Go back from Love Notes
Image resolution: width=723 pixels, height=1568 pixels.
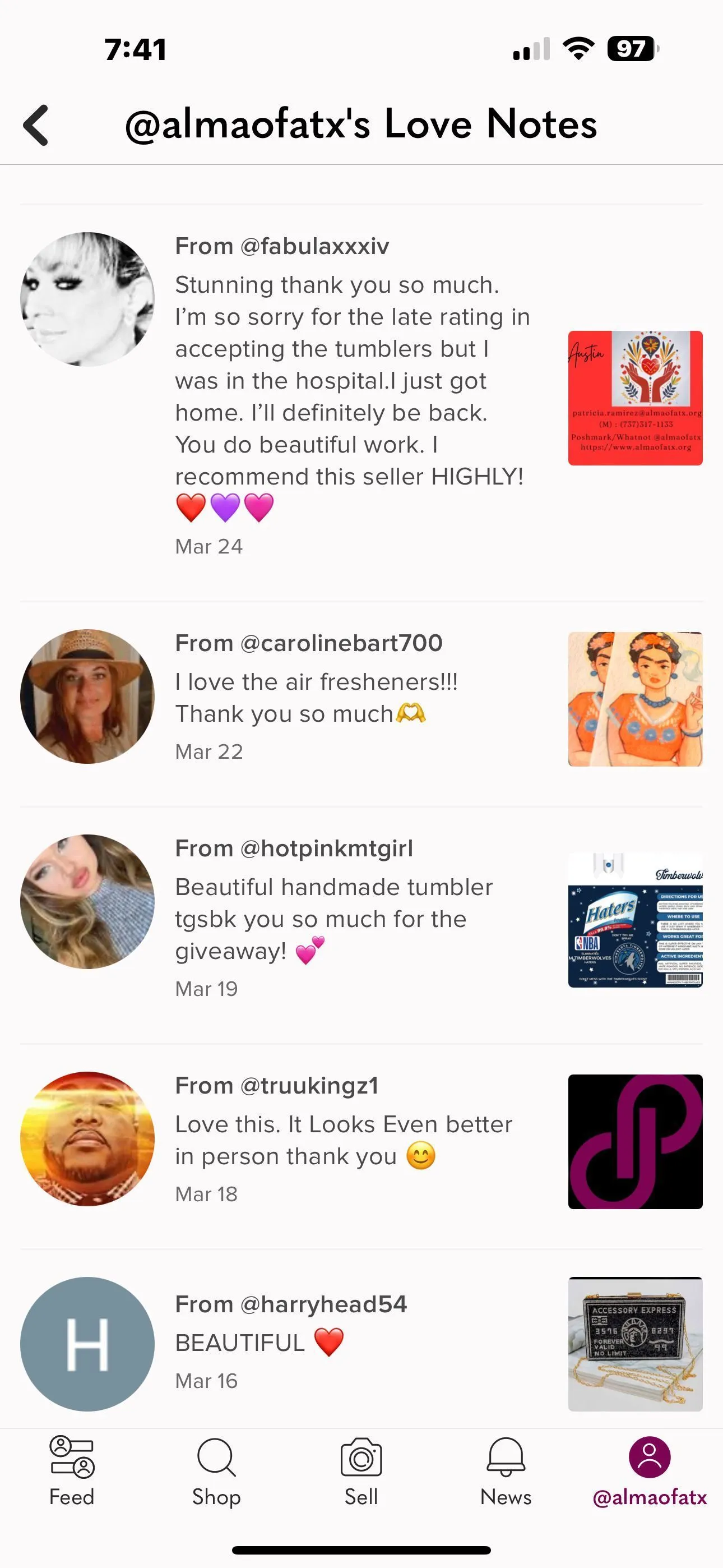36,125
